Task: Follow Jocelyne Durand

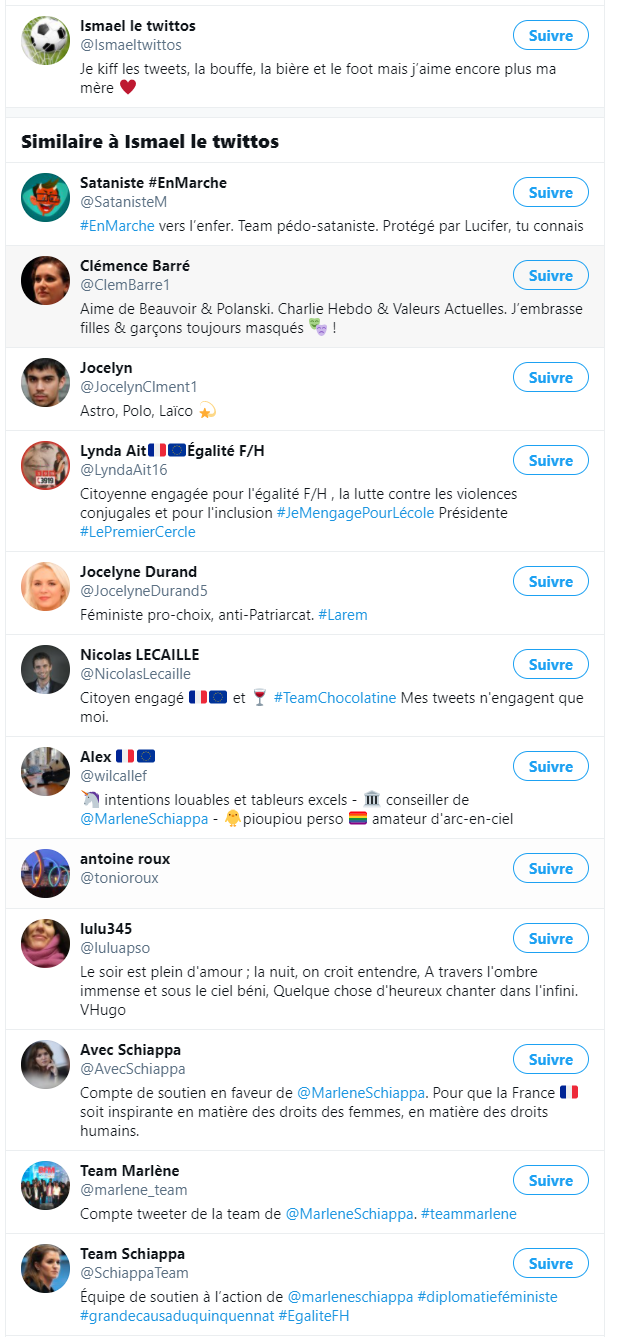Action: (x=550, y=582)
